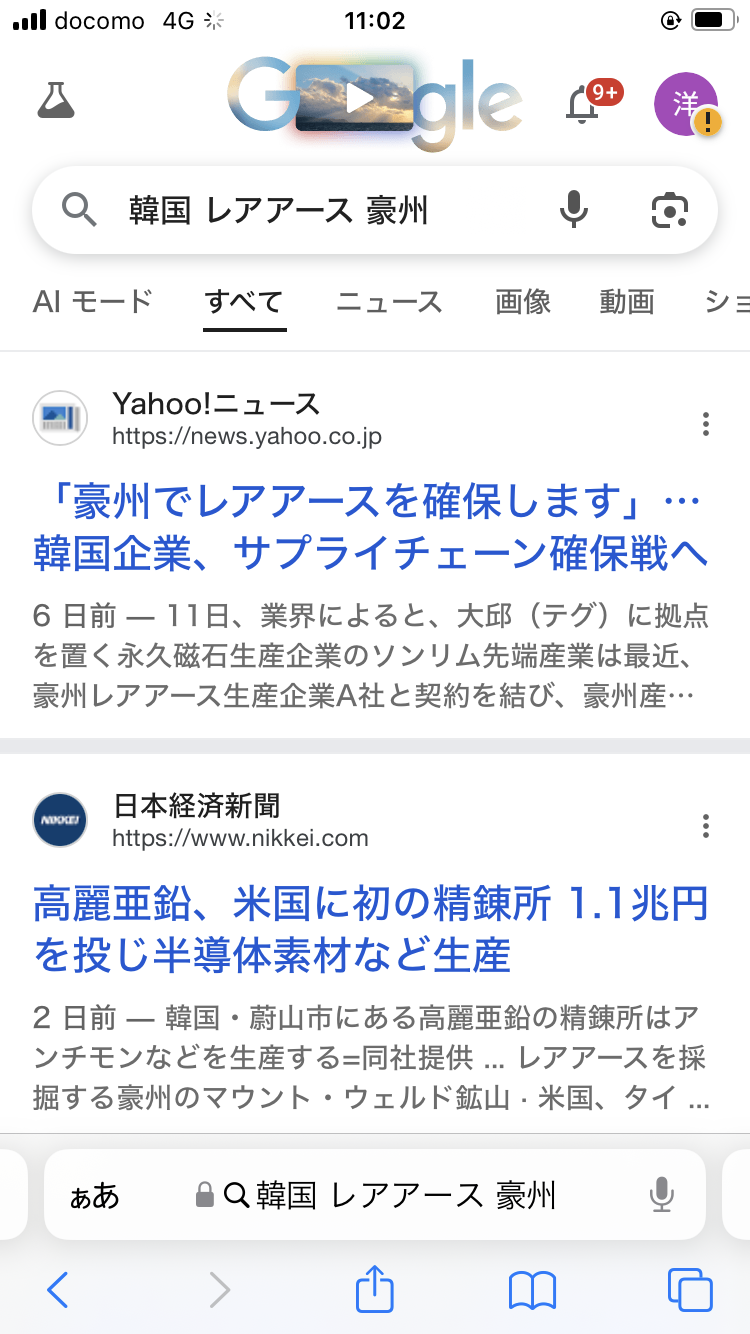Open the ぁあ page settings menu
Screen dimensions: 750x1334
(94, 1195)
